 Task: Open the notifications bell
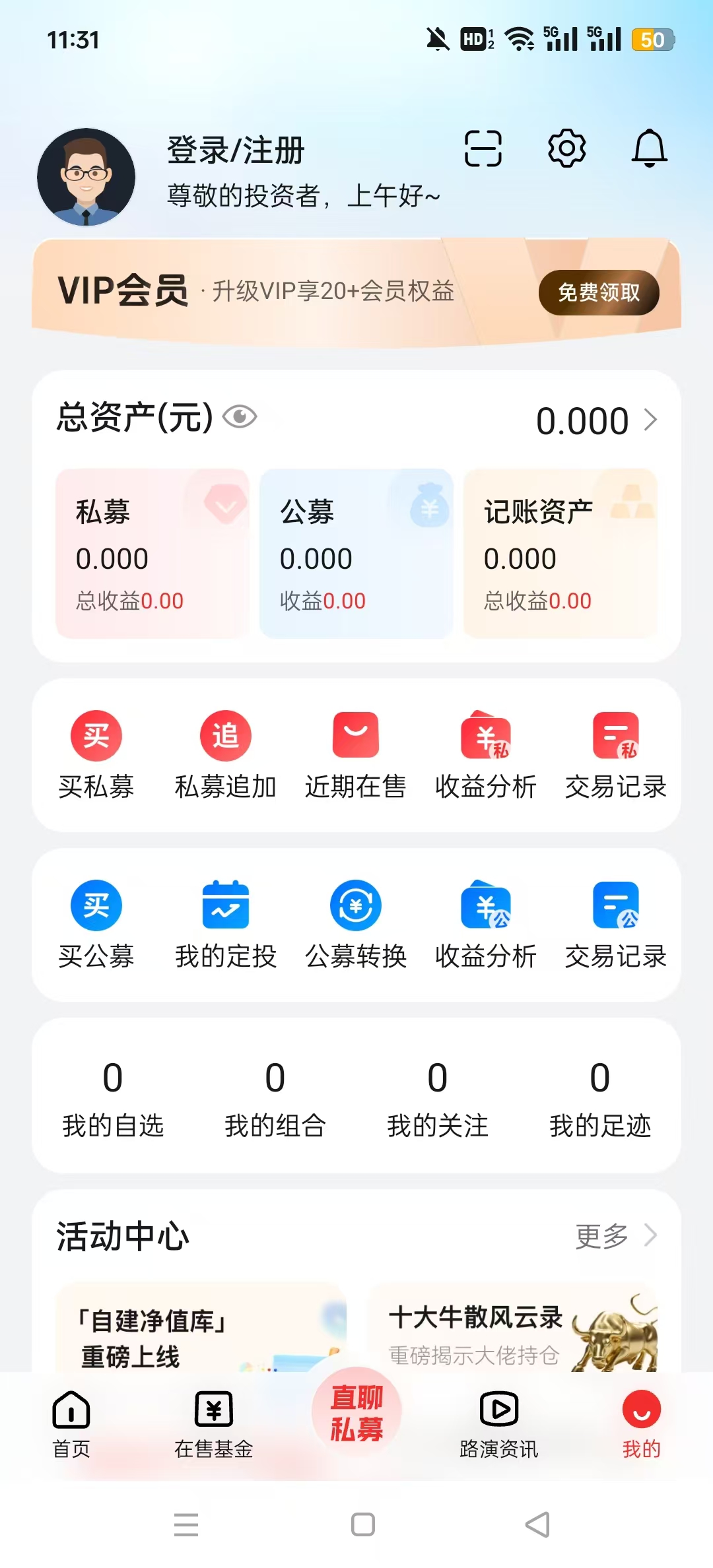pyautogui.click(x=650, y=148)
